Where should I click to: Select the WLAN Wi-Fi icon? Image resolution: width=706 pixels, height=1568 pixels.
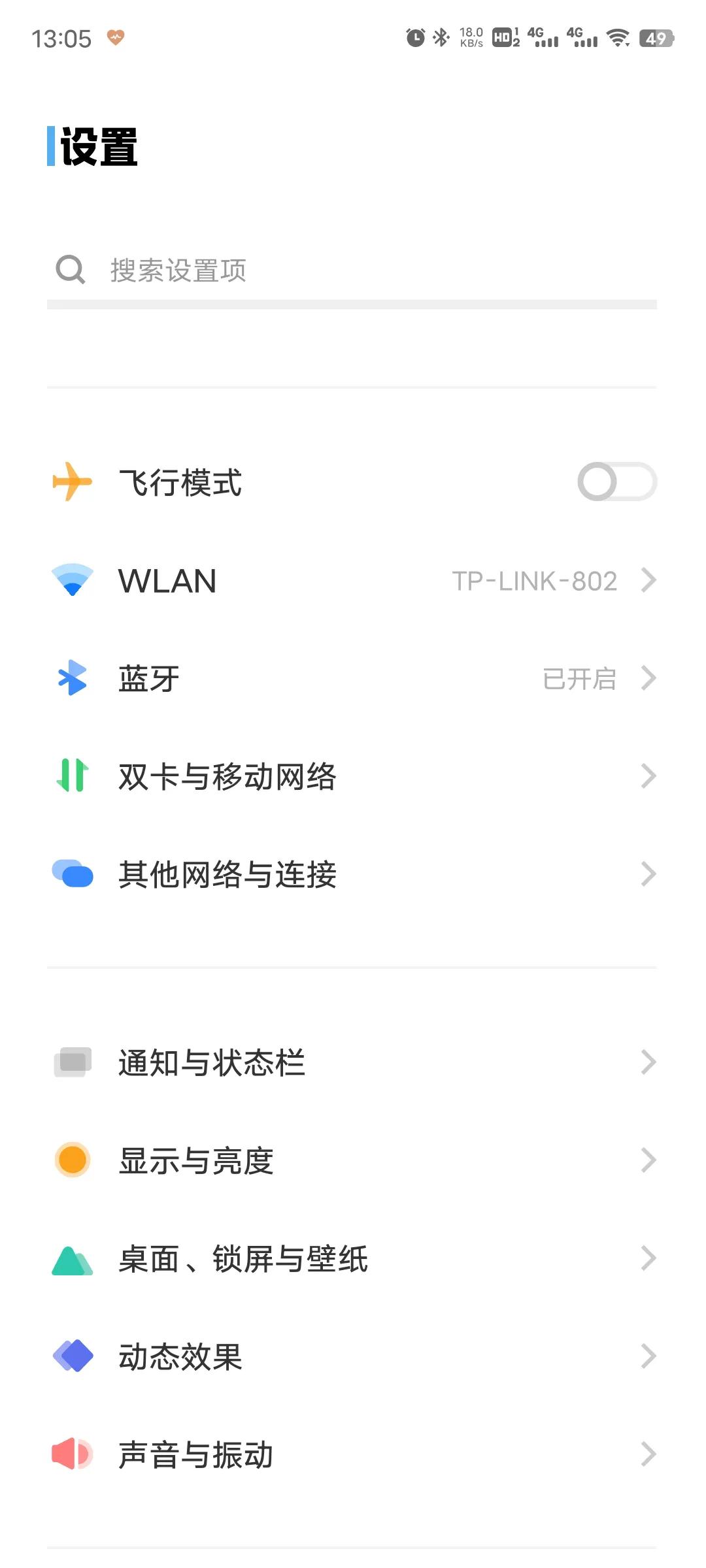point(72,580)
